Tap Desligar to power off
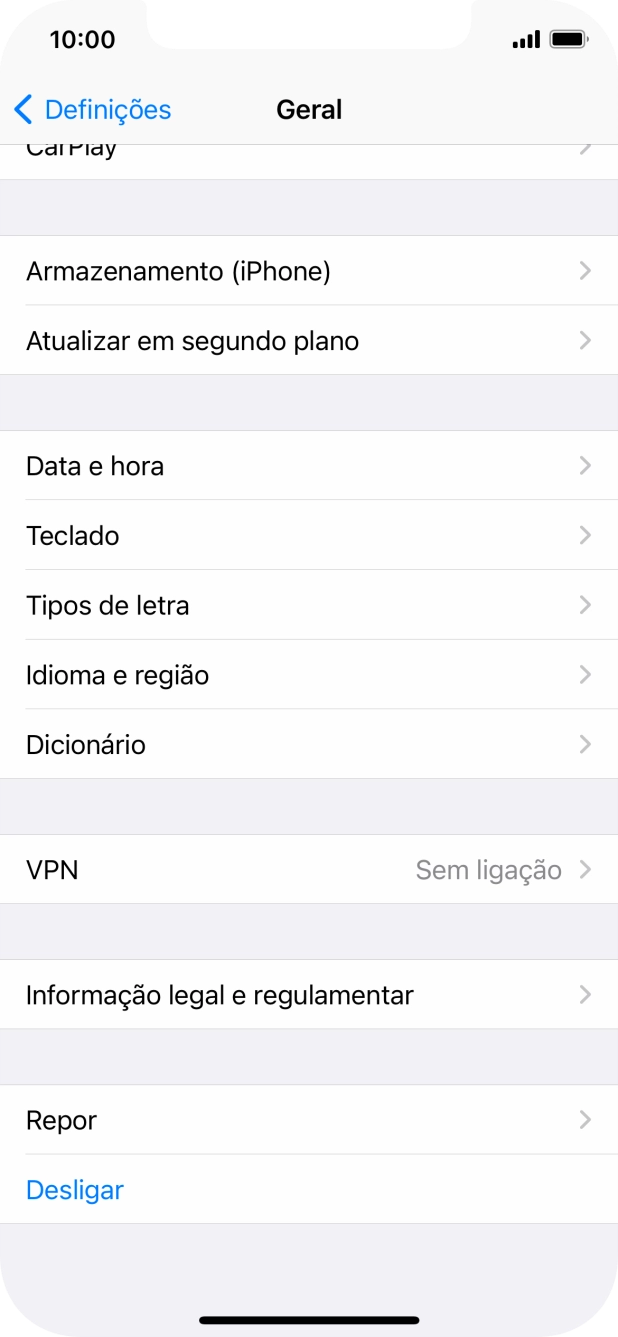 point(75,1190)
